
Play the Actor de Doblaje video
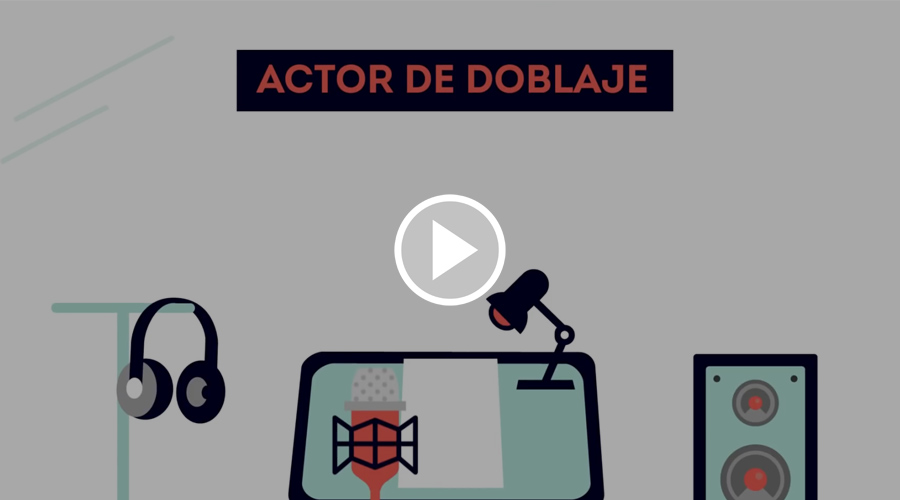tap(449, 250)
